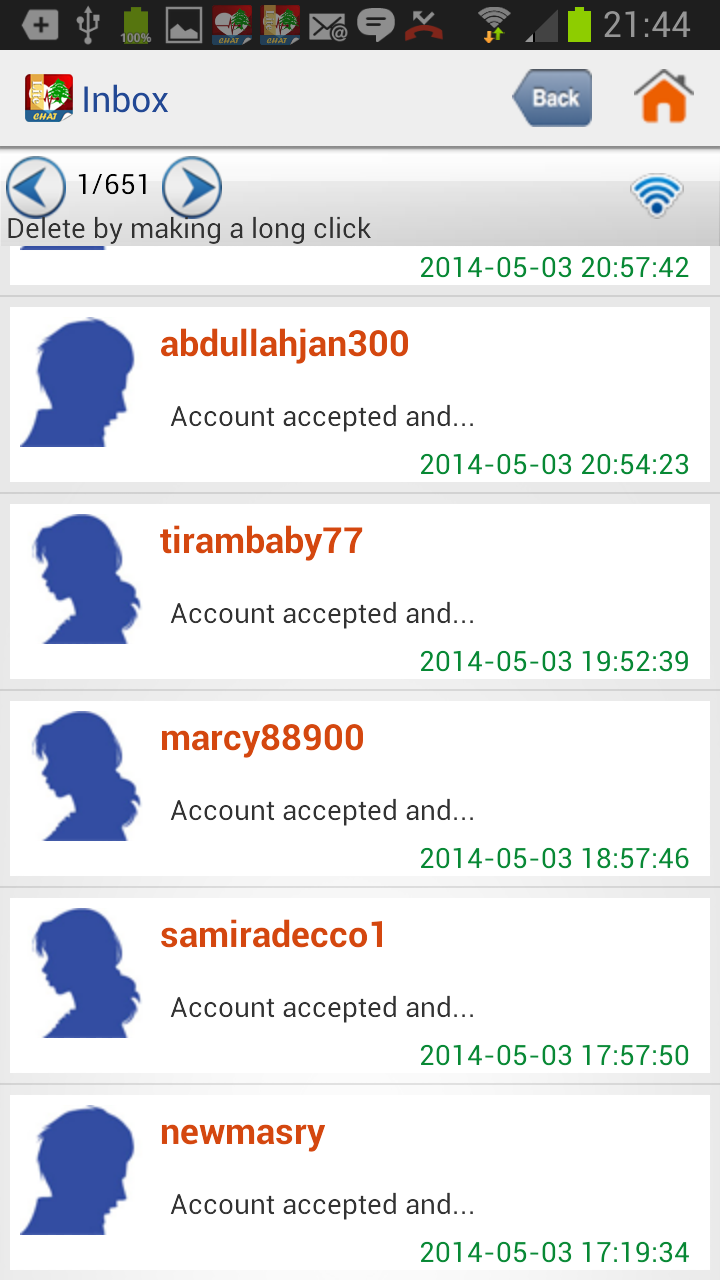
Task: Tap the Back button
Action: (x=552, y=98)
